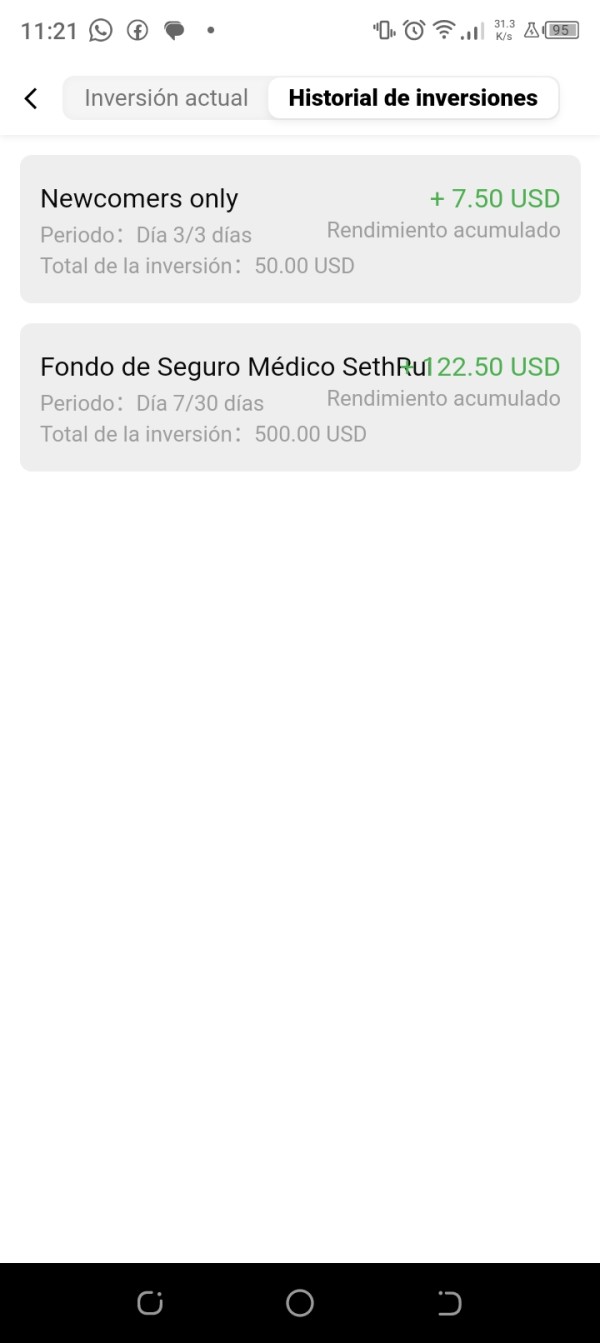Tap the system home button
This screenshot has width=600, height=1343.
[300, 1302]
